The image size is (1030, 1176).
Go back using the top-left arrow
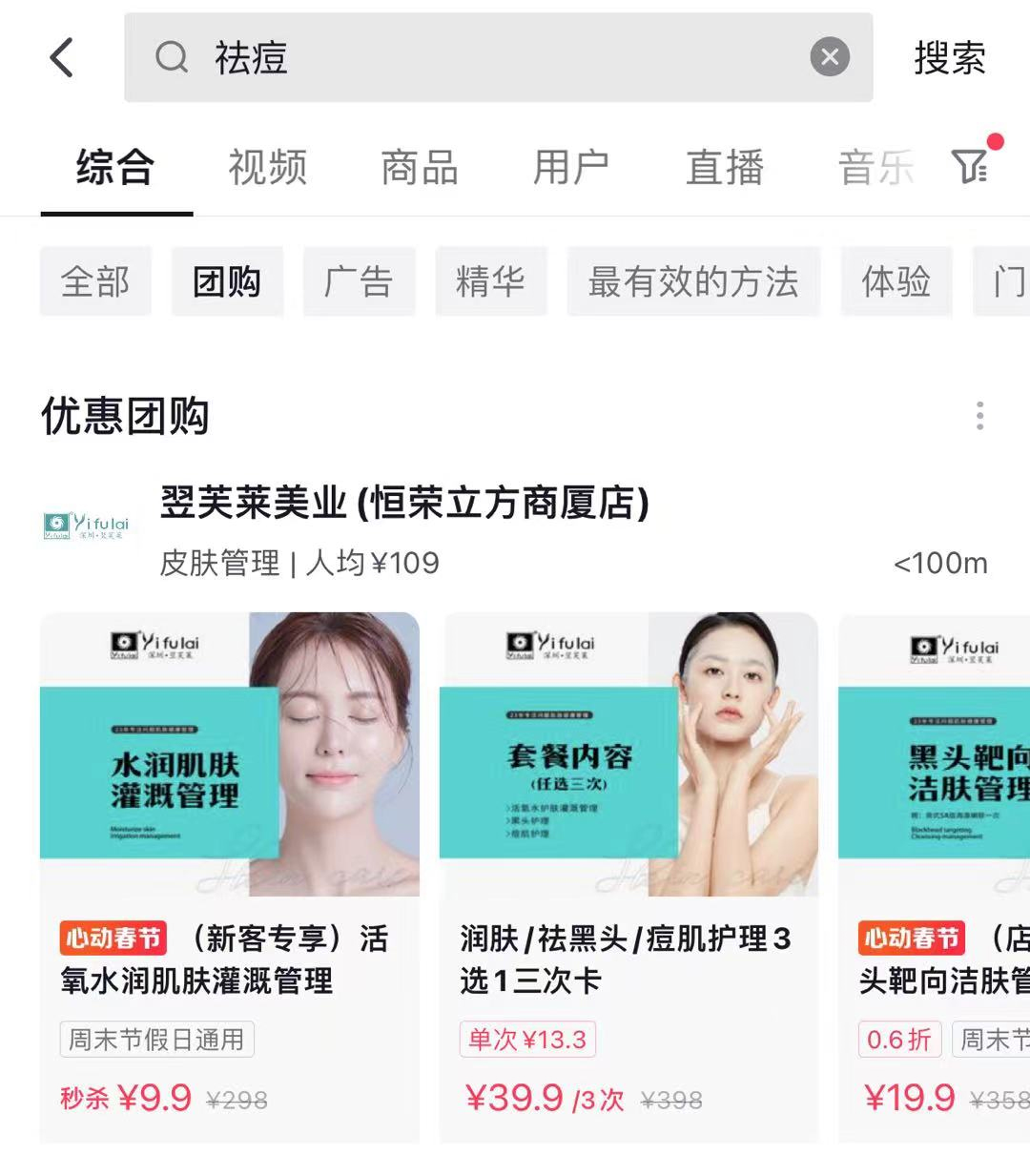coord(62,58)
